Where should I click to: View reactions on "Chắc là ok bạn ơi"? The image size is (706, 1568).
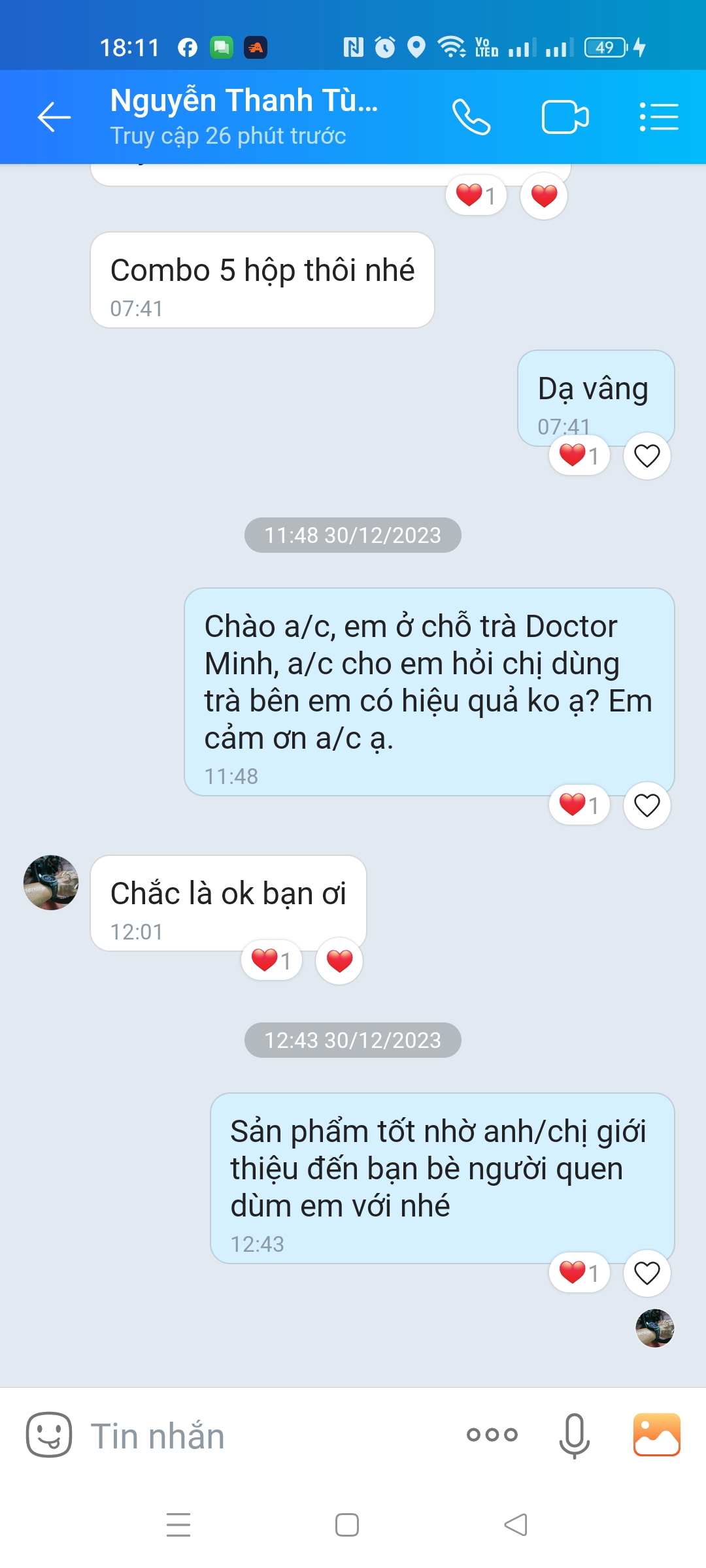(x=271, y=960)
